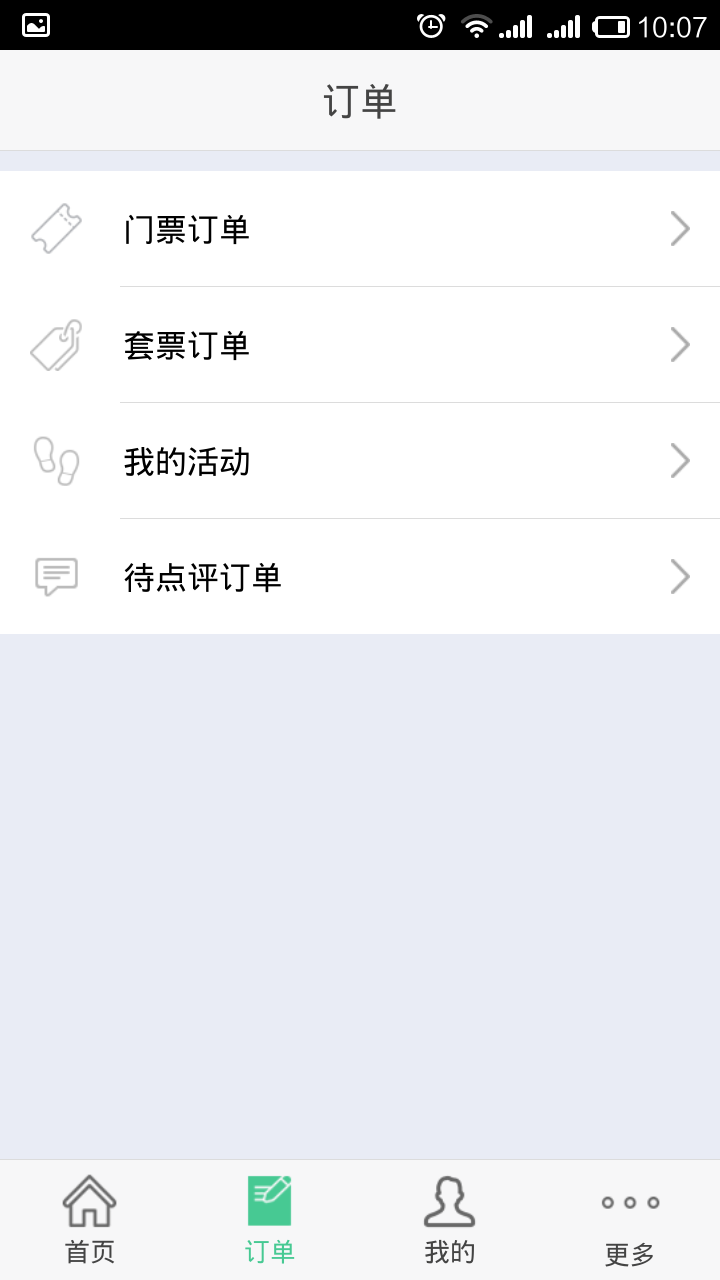The height and width of the screenshot is (1280, 720).
Task: View 我的活动 my activities
Action: [x=360, y=461]
